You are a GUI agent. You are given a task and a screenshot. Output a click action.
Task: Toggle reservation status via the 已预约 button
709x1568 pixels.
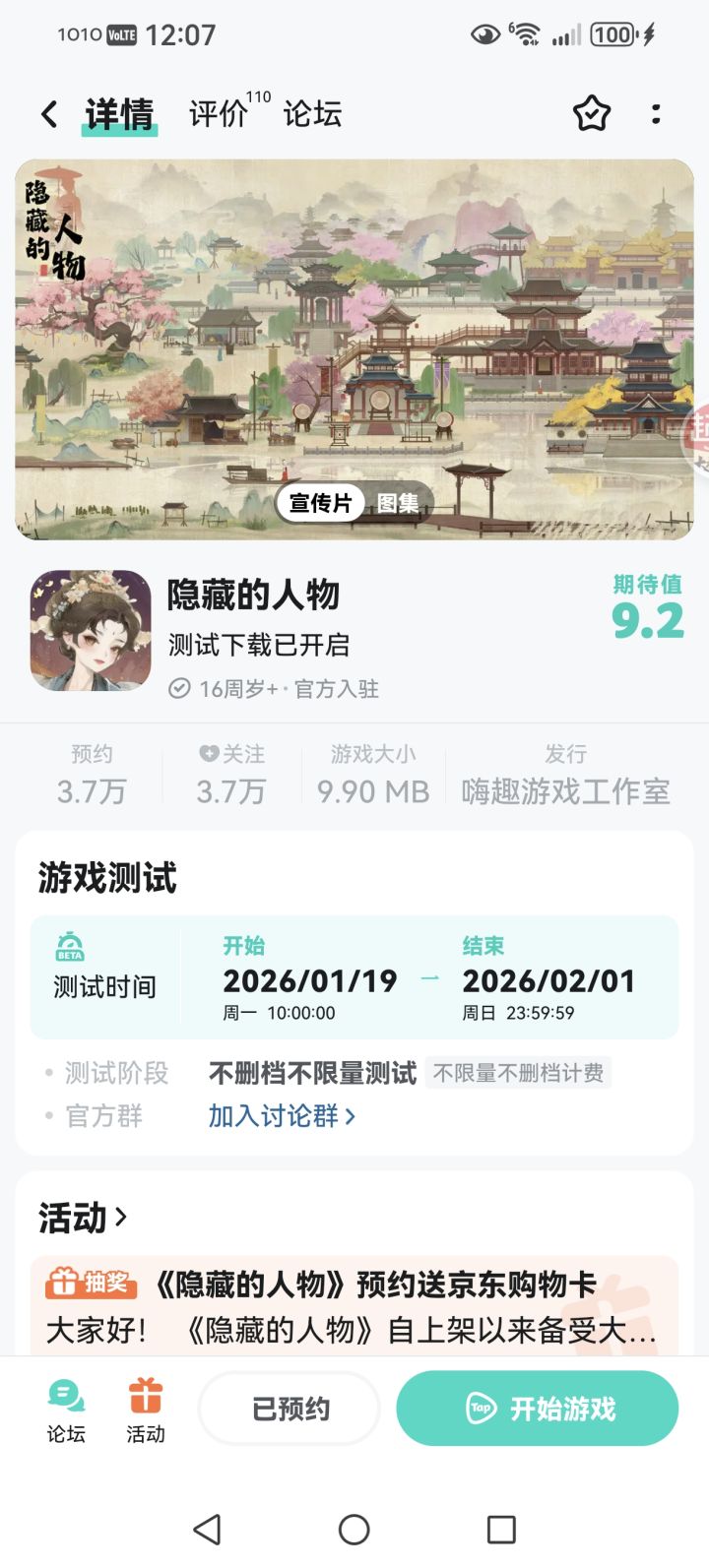[x=289, y=1408]
